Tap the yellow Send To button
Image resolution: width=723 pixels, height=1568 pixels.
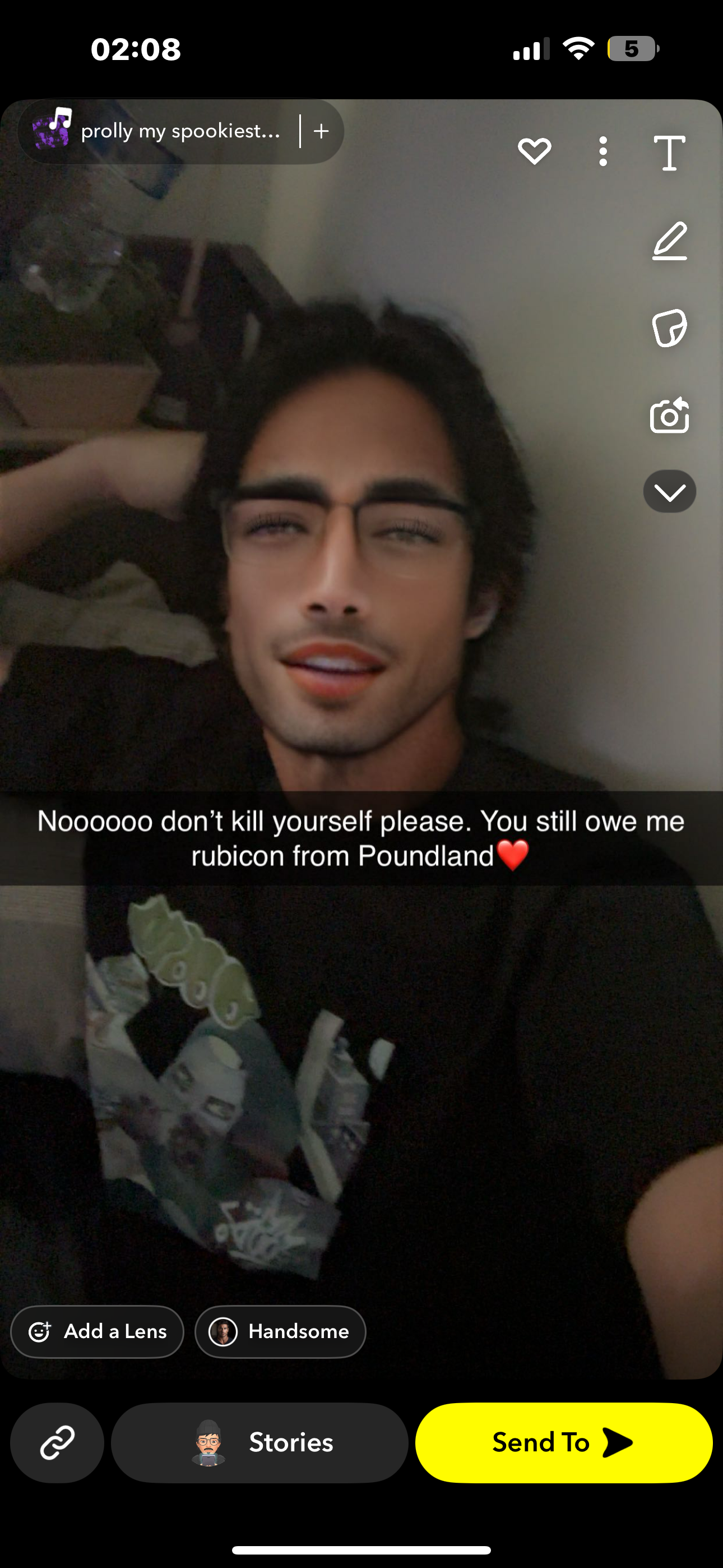coord(564,1442)
